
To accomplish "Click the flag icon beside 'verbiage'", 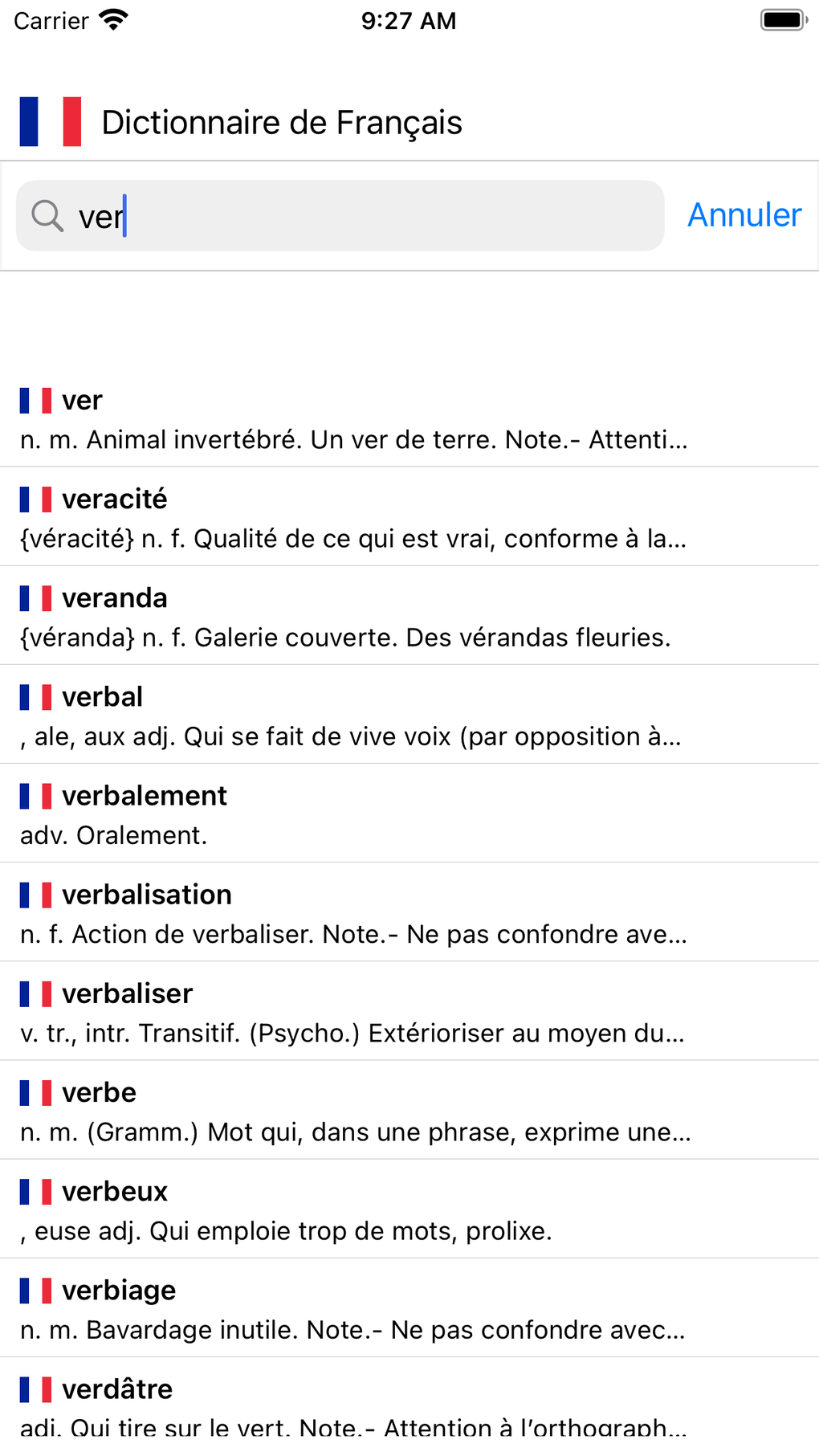I will (x=35, y=1289).
